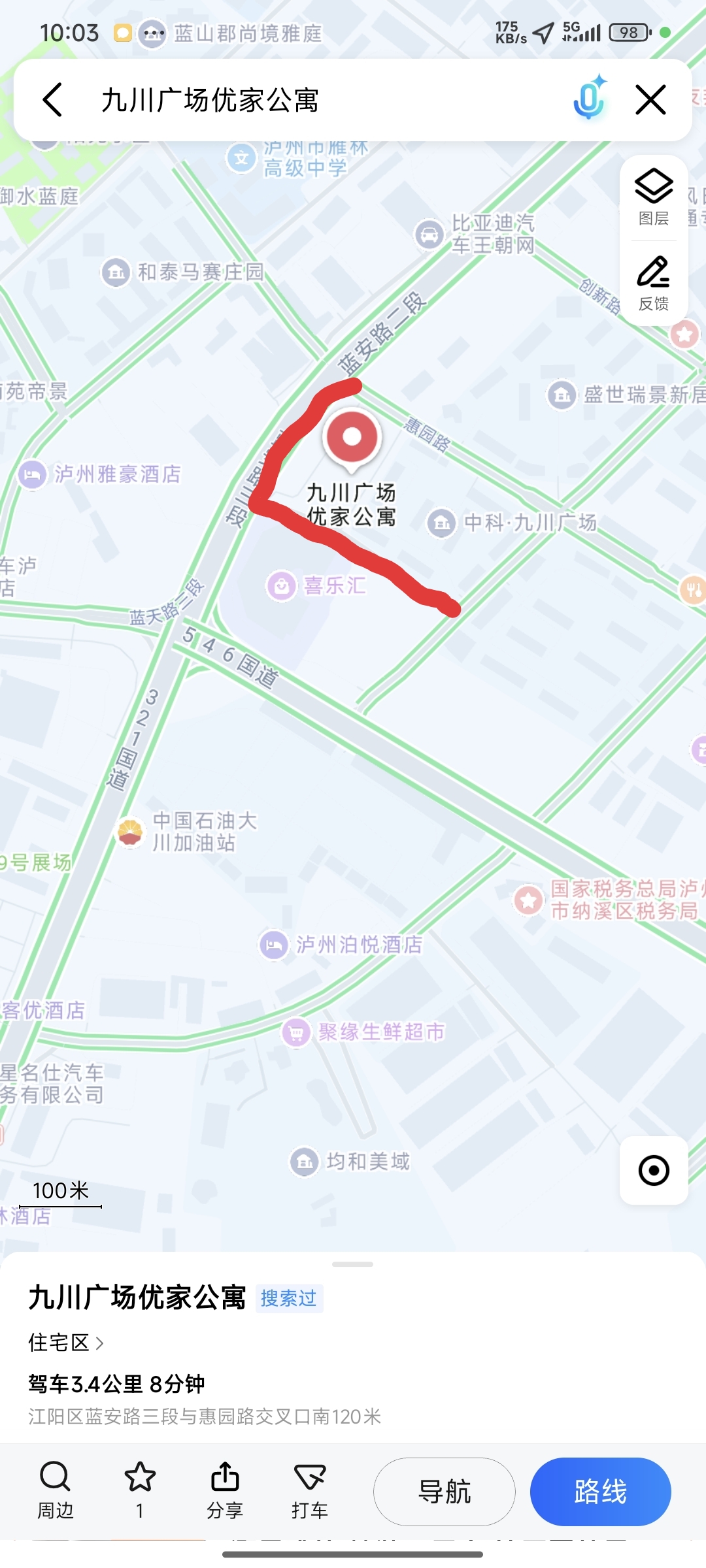
Task: Select 中国石油大川加油站 on the map
Action: (x=130, y=832)
